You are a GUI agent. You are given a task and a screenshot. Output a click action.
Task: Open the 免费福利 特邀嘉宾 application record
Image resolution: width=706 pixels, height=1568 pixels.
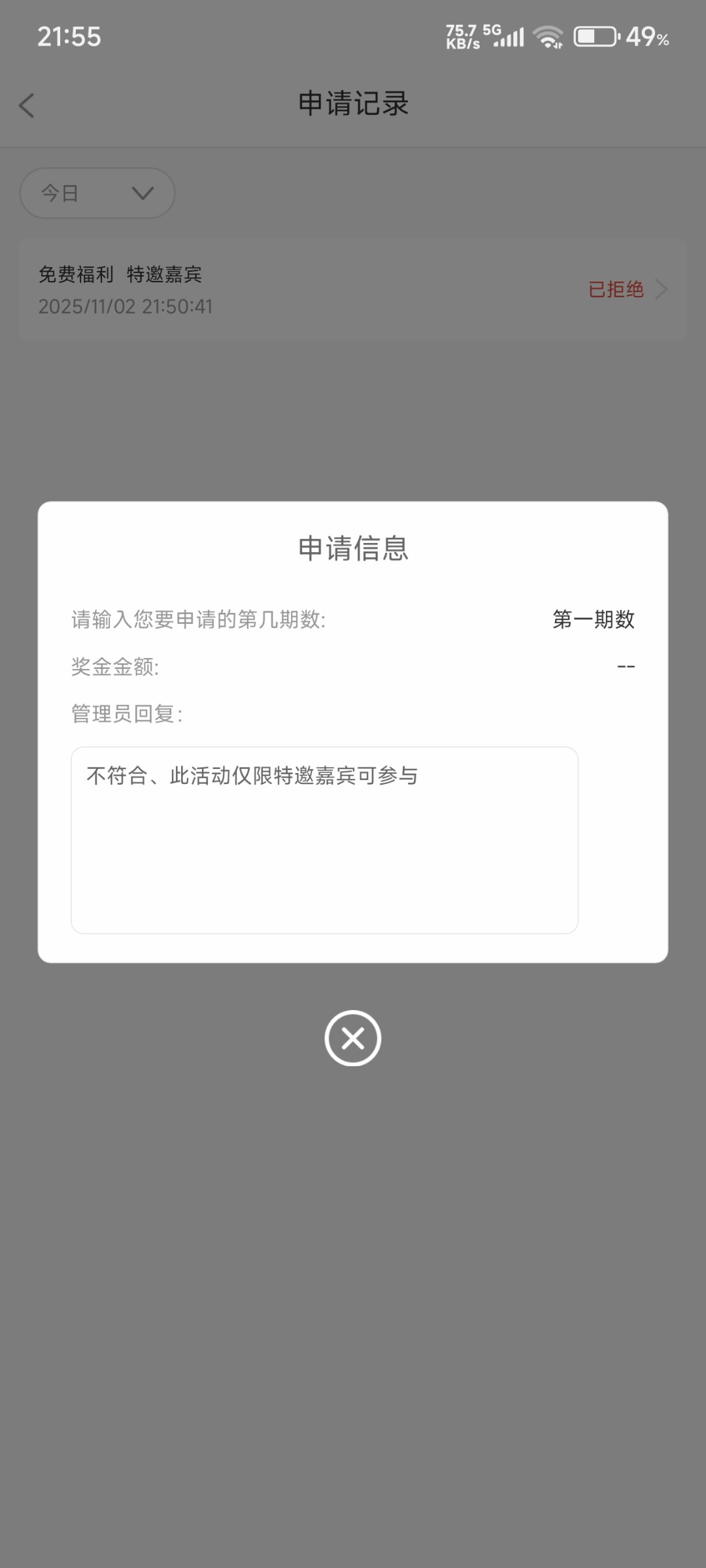click(x=352, y=289)
